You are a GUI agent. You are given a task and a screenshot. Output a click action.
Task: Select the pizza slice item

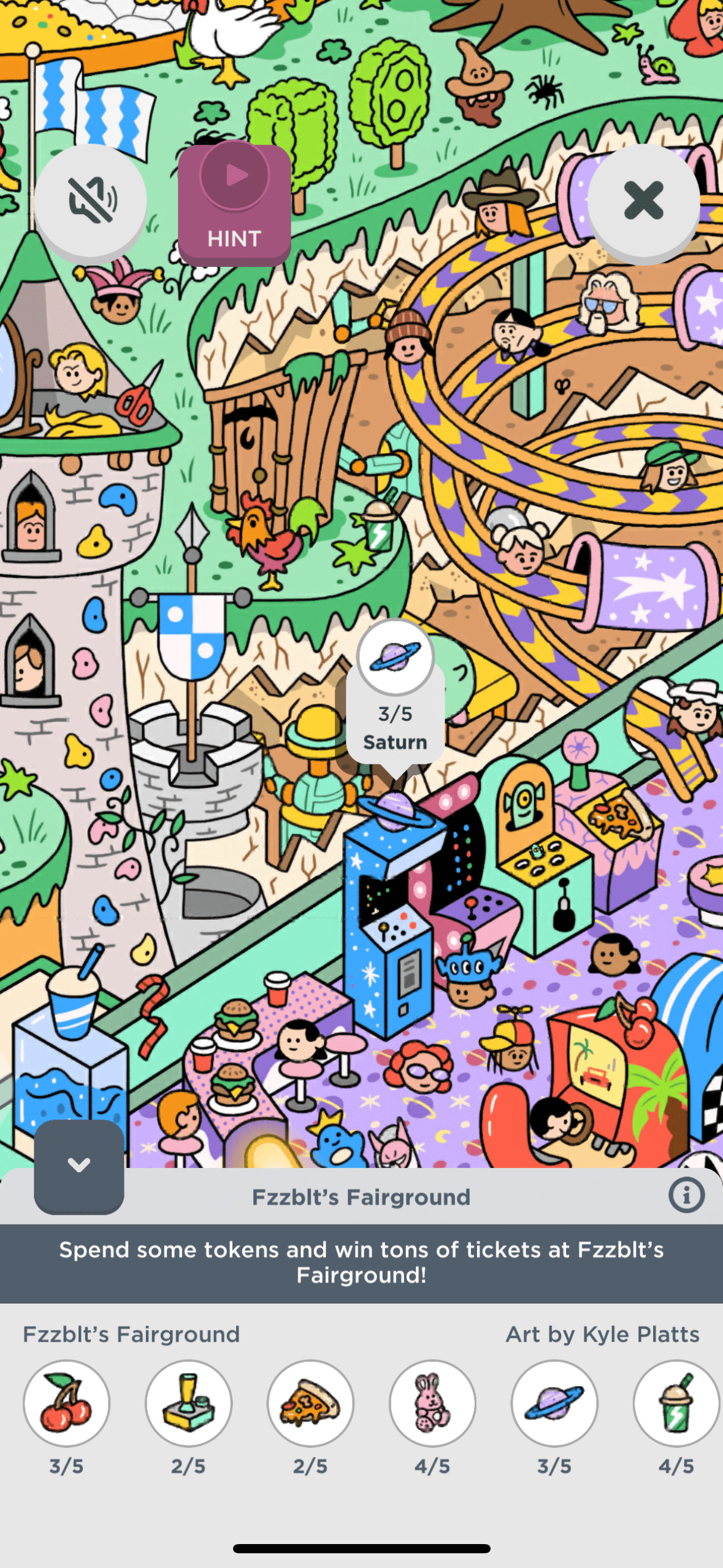(310, 1404)
